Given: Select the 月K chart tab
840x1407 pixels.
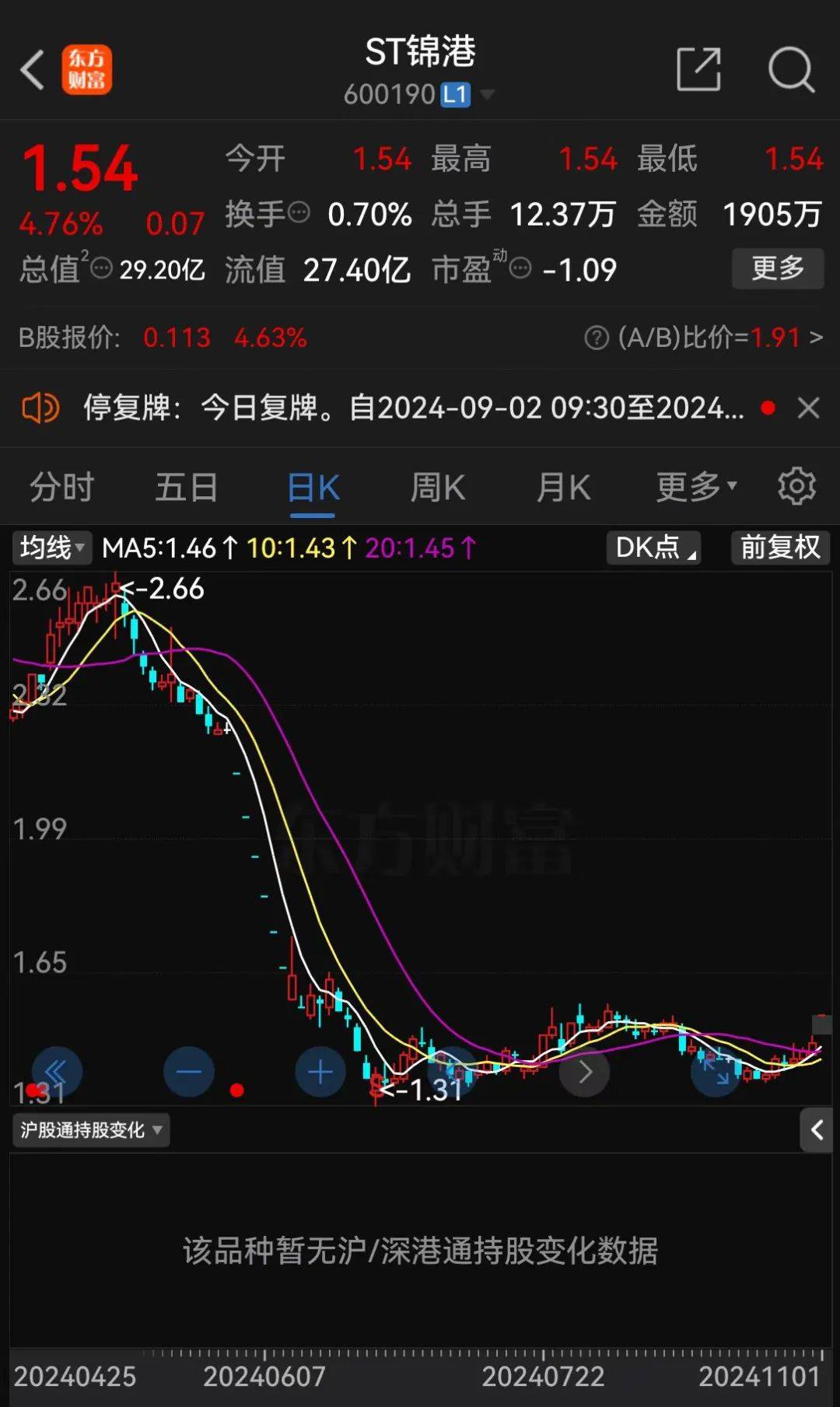Looking at the screenshot, I should (x=564, y=488).
